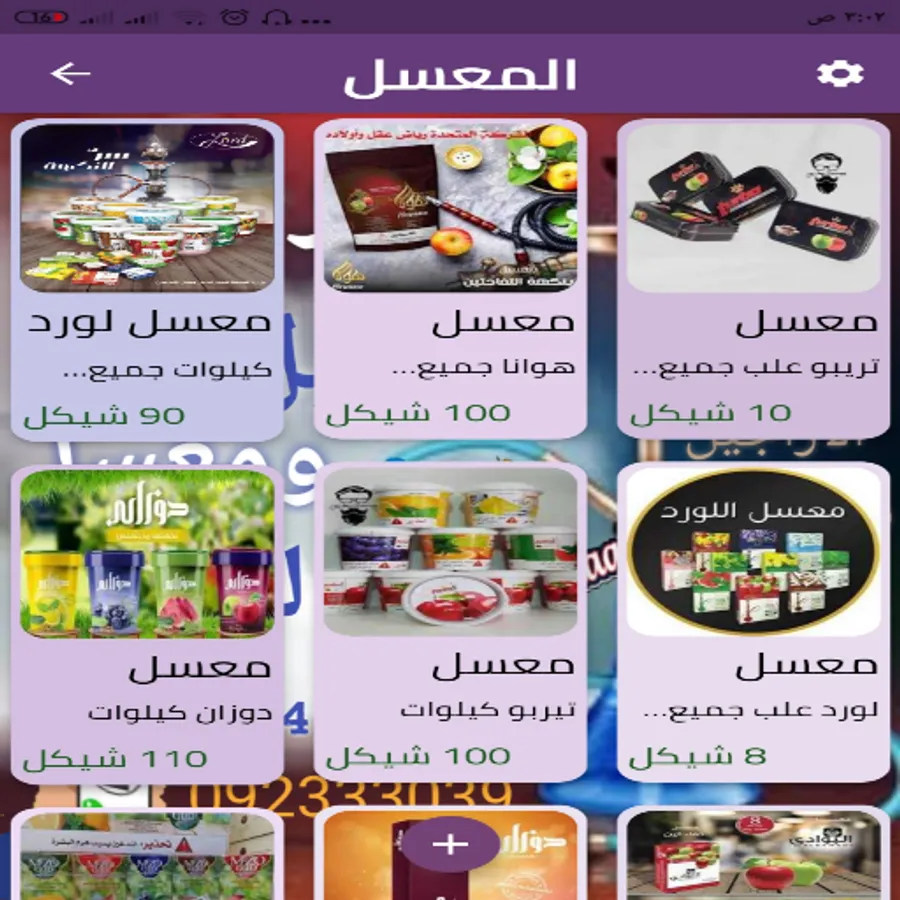This screenshot has height=900, width=900.
Task: View the تيربو كيلوات product card
Action: coord(451,622)
